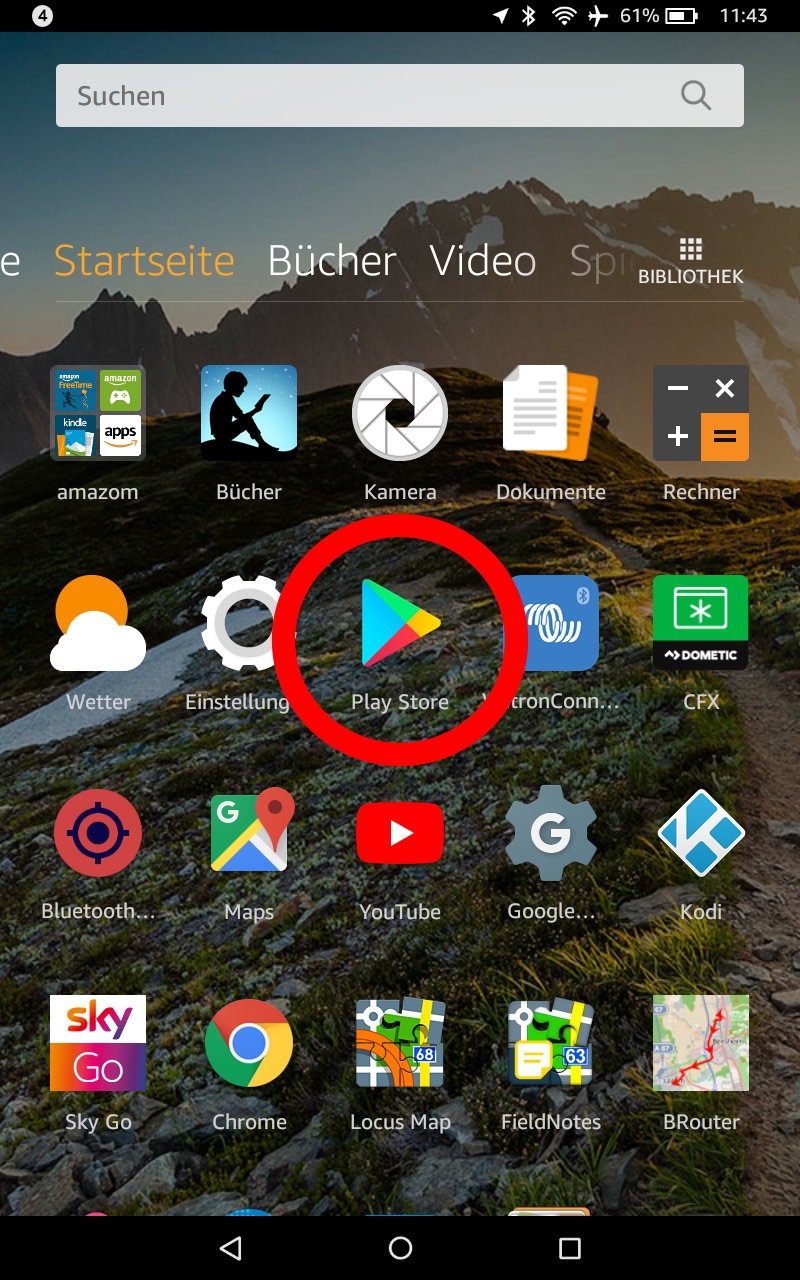Viewport: 800px width, 1280px height.
Task: Tap the system home button
Action: (400, 1248)
